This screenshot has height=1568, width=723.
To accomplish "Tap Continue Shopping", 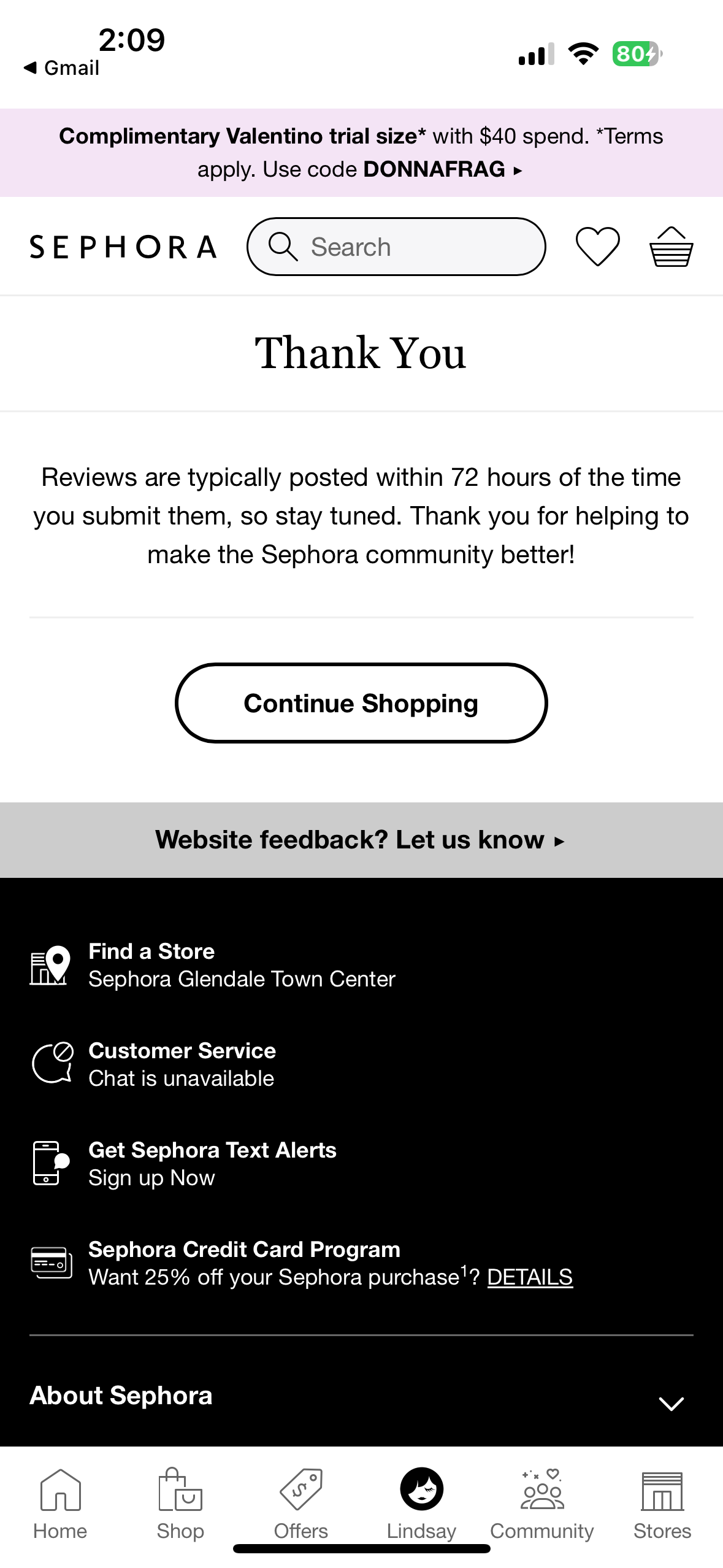I will pos(361,703).
